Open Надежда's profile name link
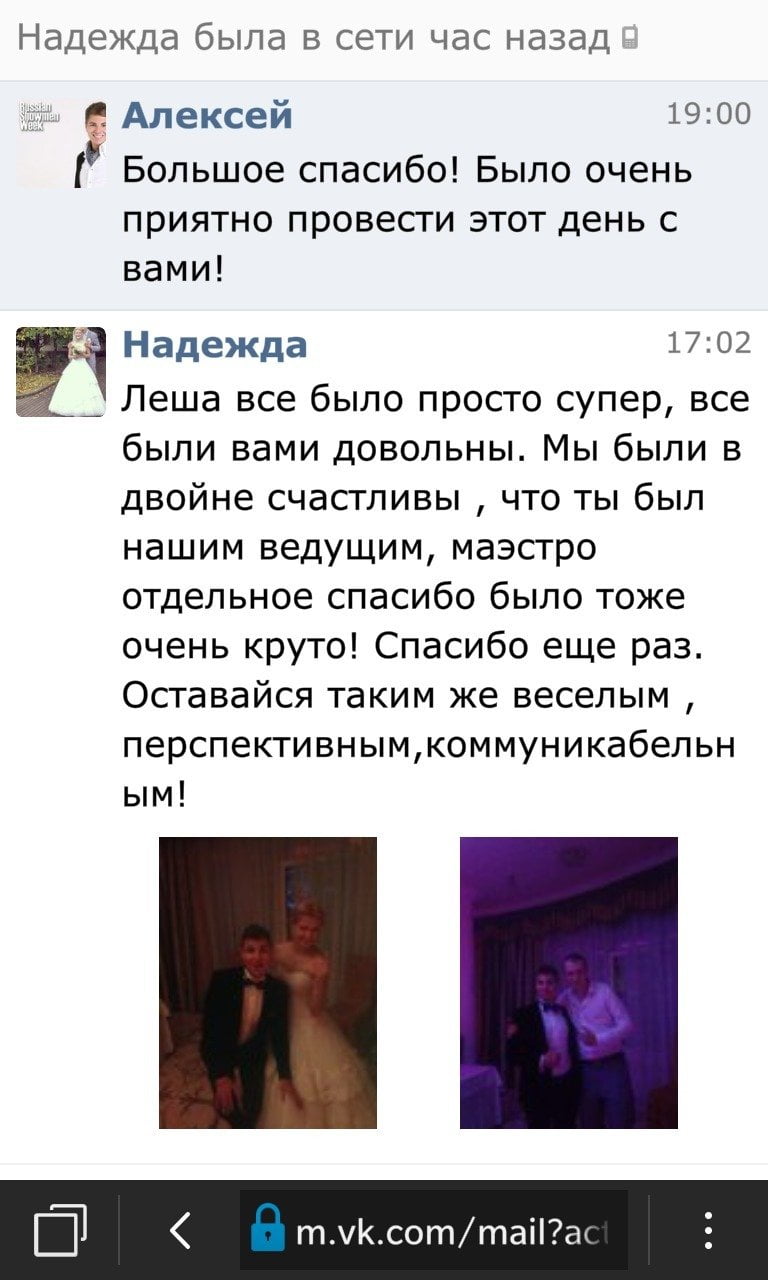 pos(214,345)
